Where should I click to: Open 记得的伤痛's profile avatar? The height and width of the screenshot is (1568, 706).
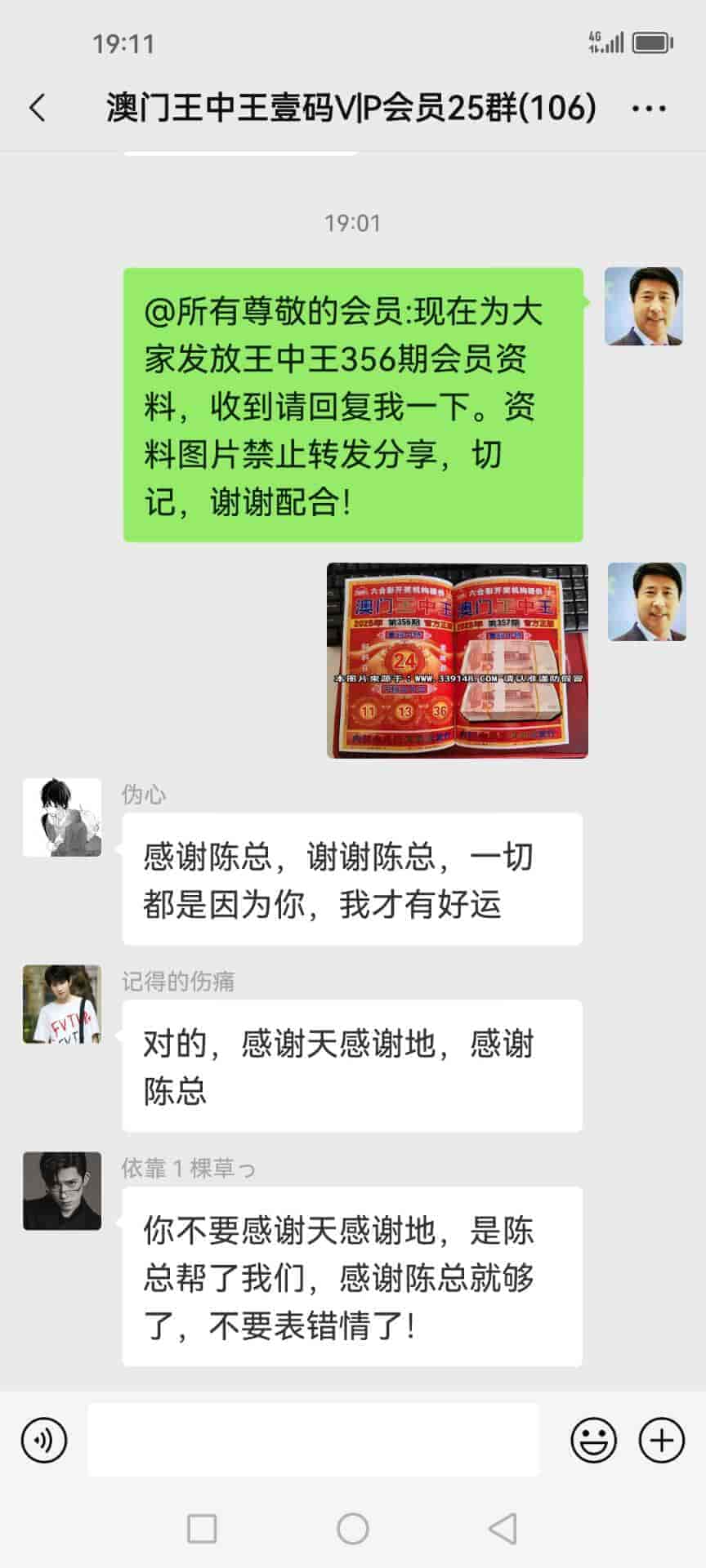coord(62,1004)
